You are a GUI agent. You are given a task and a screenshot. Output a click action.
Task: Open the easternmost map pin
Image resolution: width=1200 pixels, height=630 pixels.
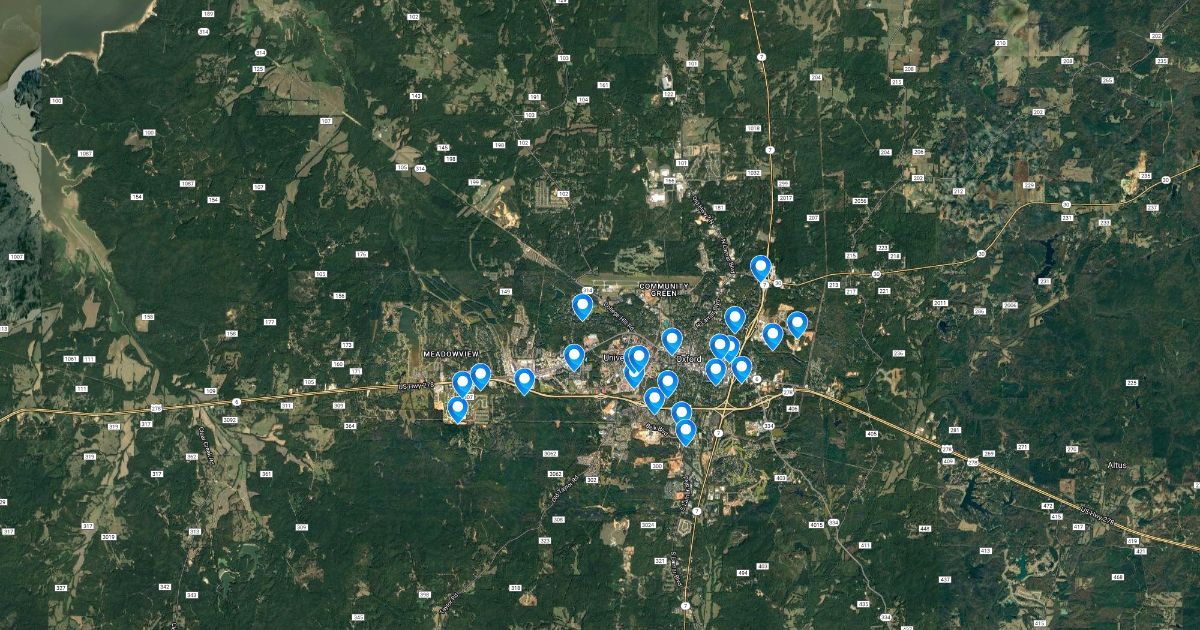point(797,323)
